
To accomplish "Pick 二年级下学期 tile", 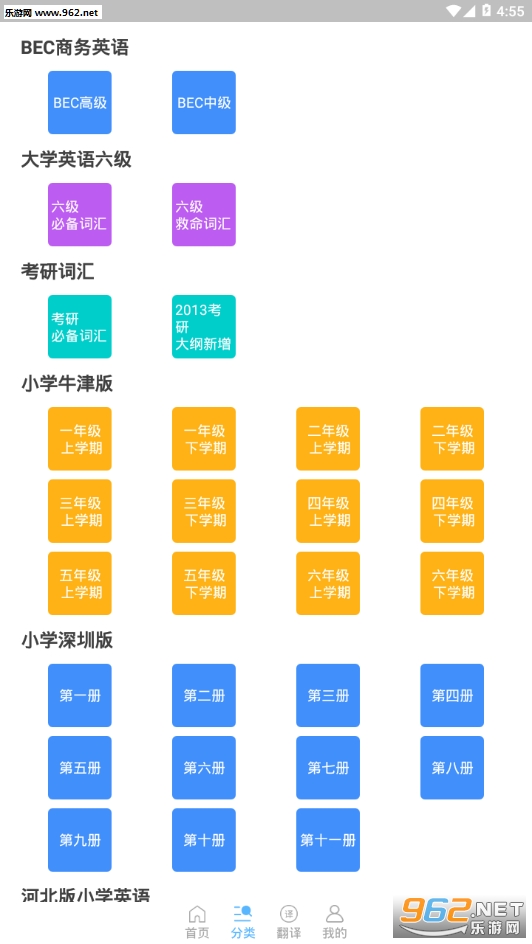I will click(x=451, y=438).
